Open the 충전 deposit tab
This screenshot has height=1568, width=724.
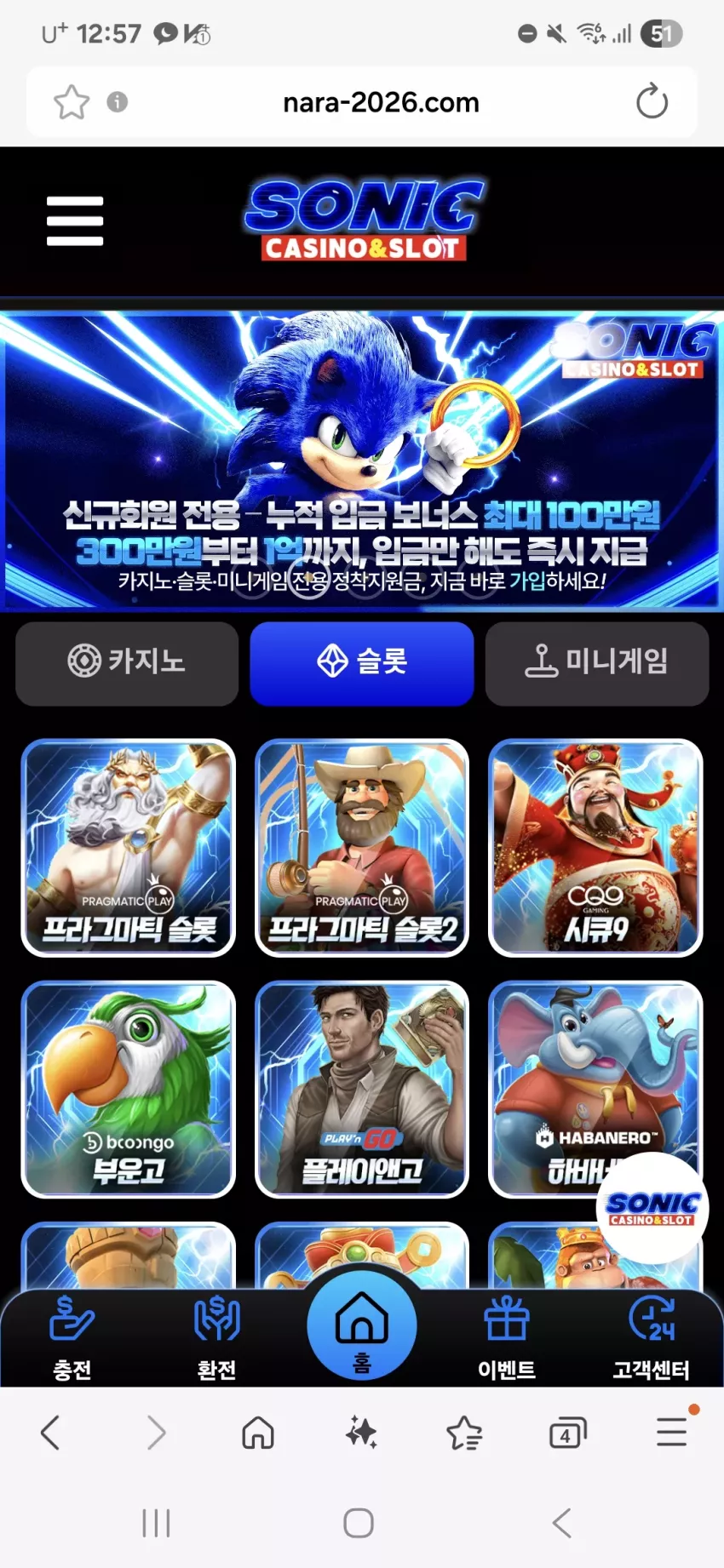coord(72,1338)
